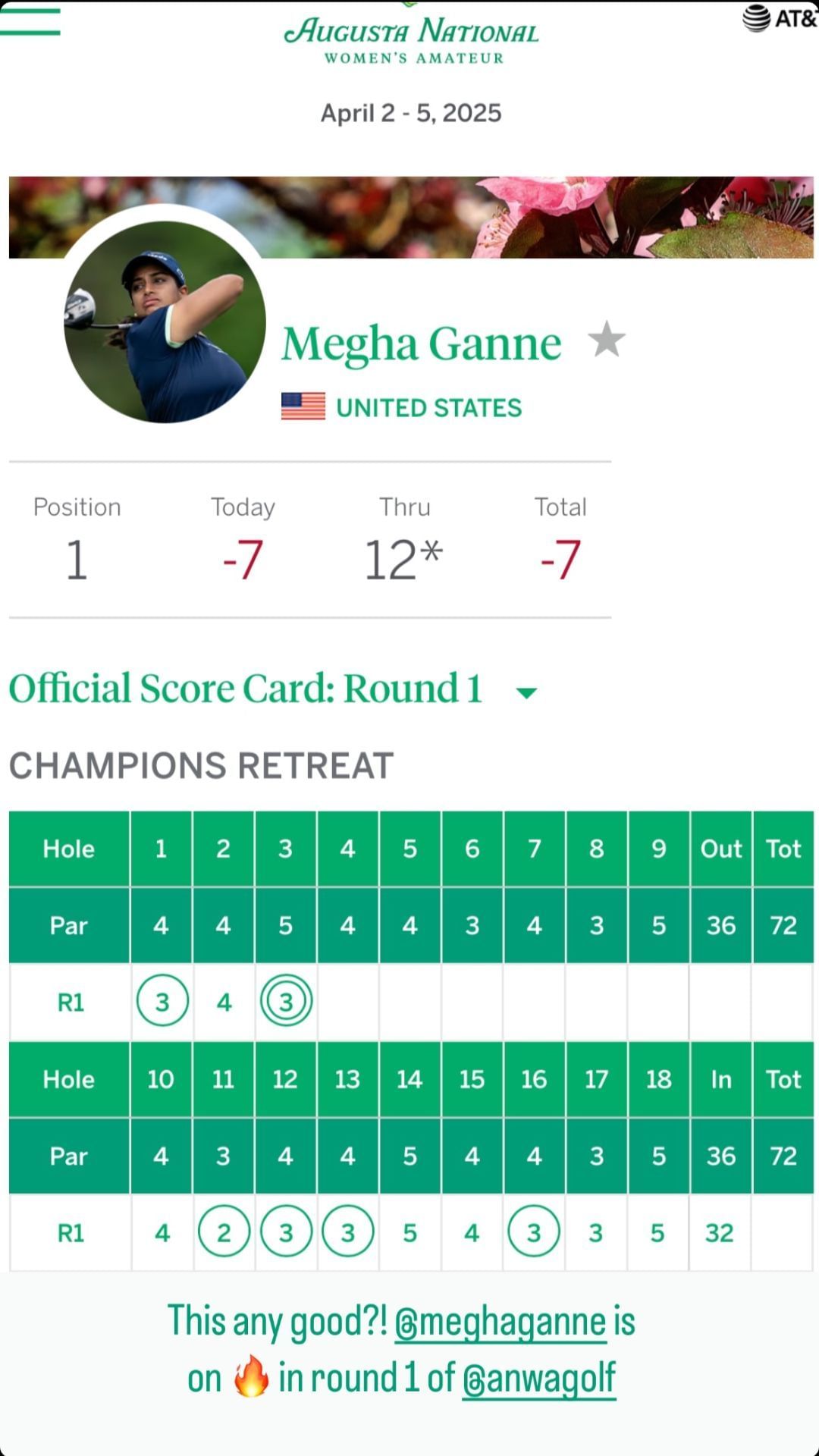Click the birdie circle on hole 1
Screen dimensions: 819x1456
(161, 1000)
